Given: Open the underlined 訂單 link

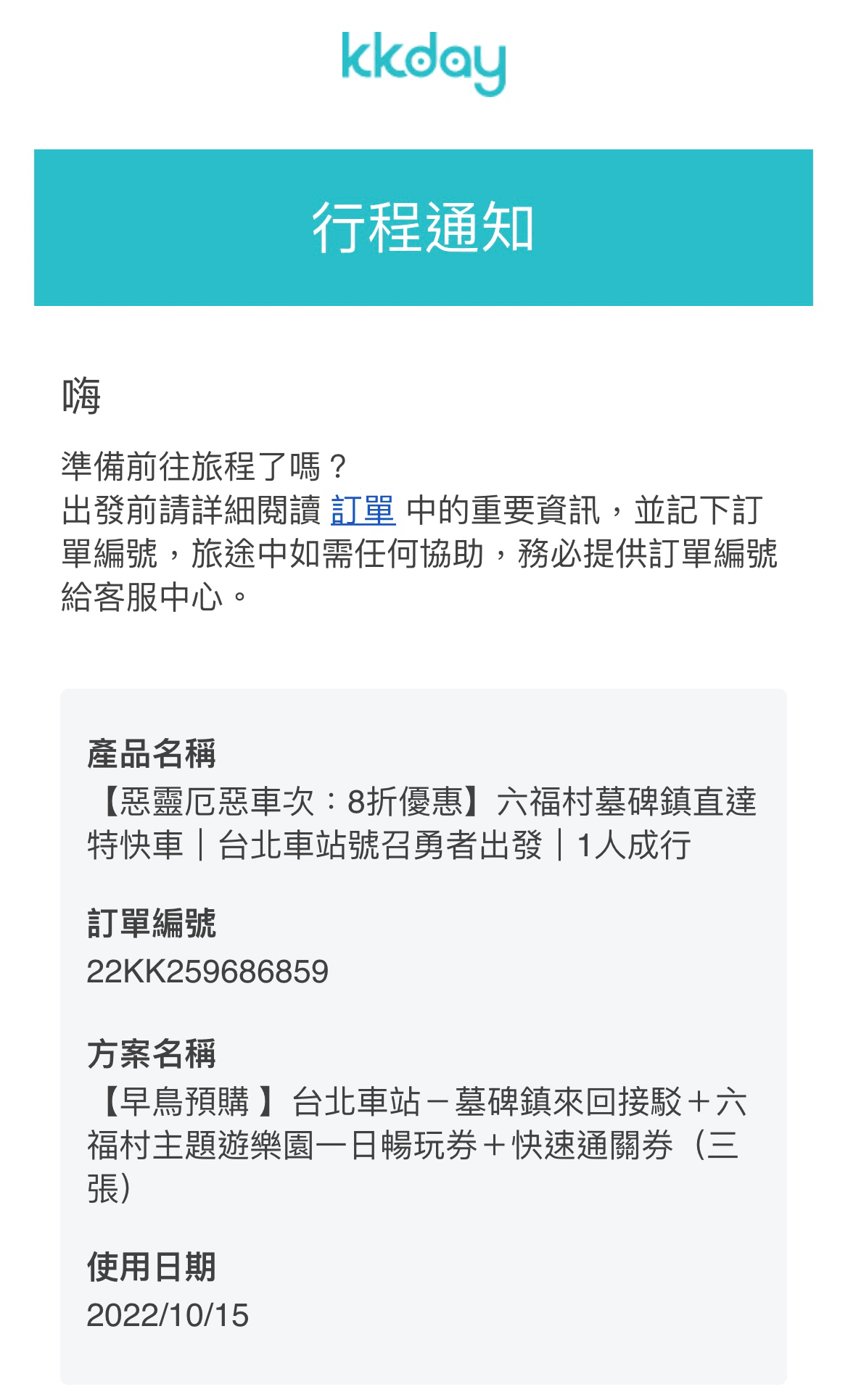Looking at the screenshot, I should click(x=363, y=510).
